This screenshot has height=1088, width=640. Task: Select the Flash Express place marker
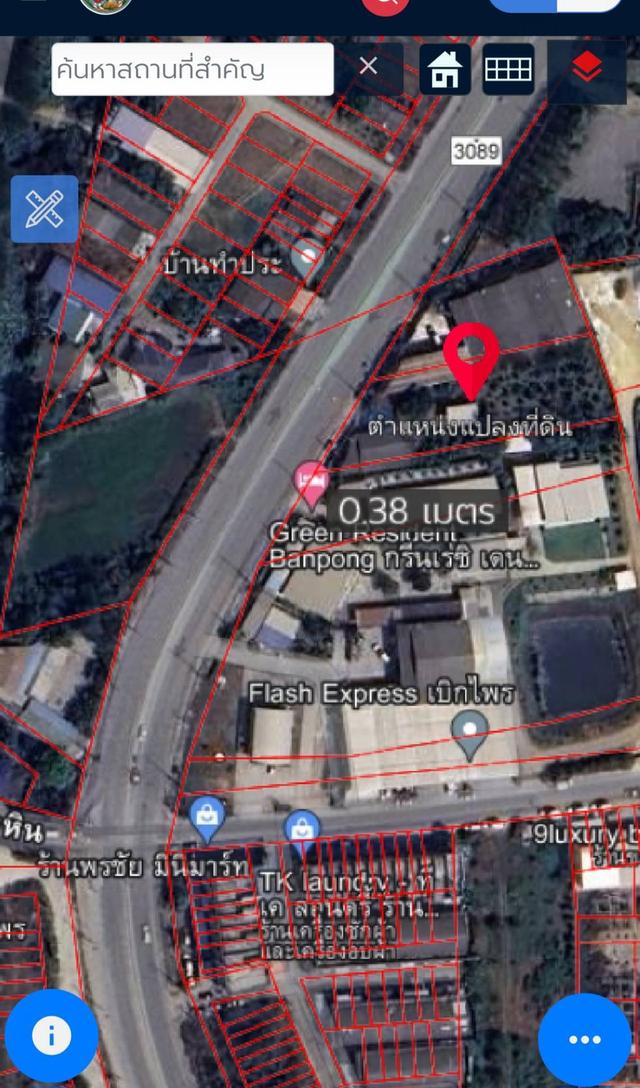point(469,734)
